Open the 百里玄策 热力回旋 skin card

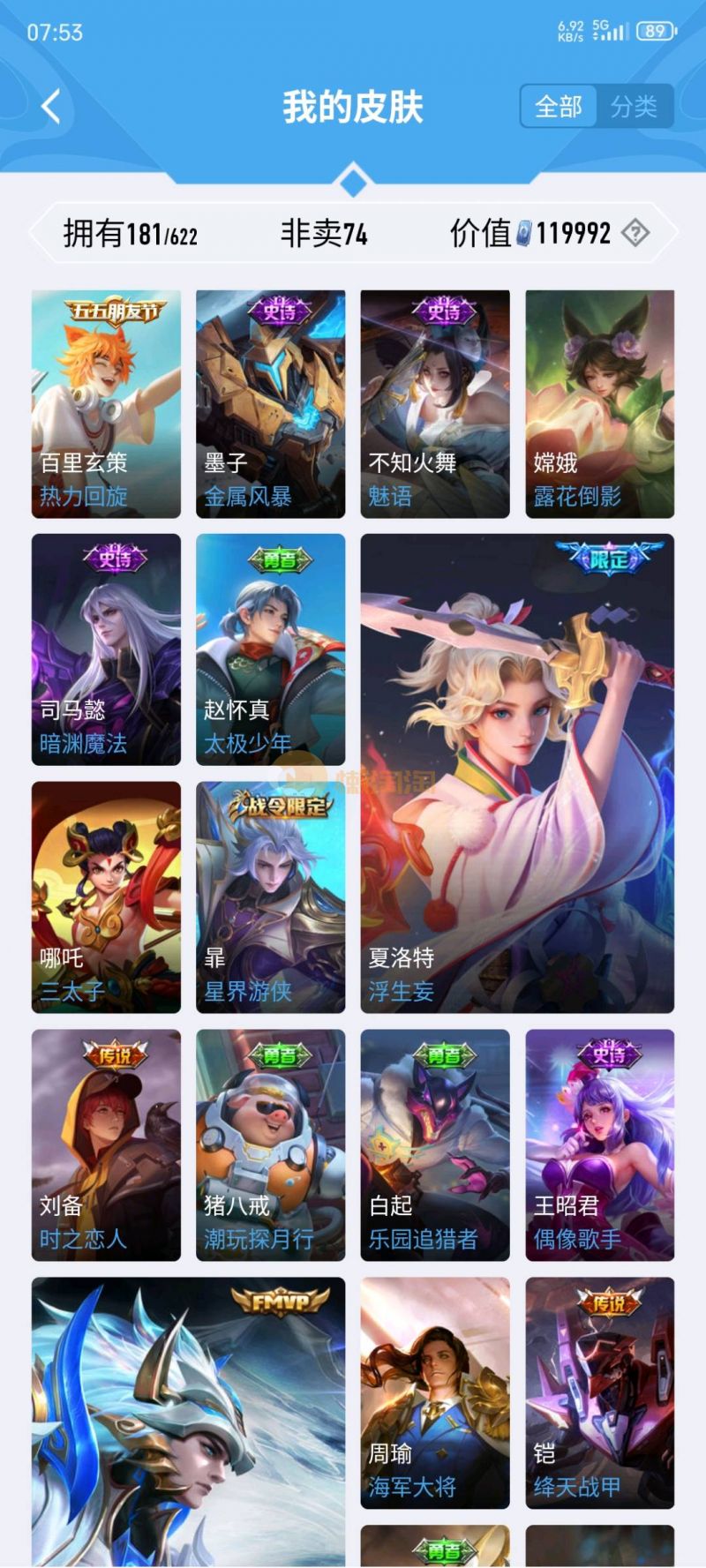point(106,403)
